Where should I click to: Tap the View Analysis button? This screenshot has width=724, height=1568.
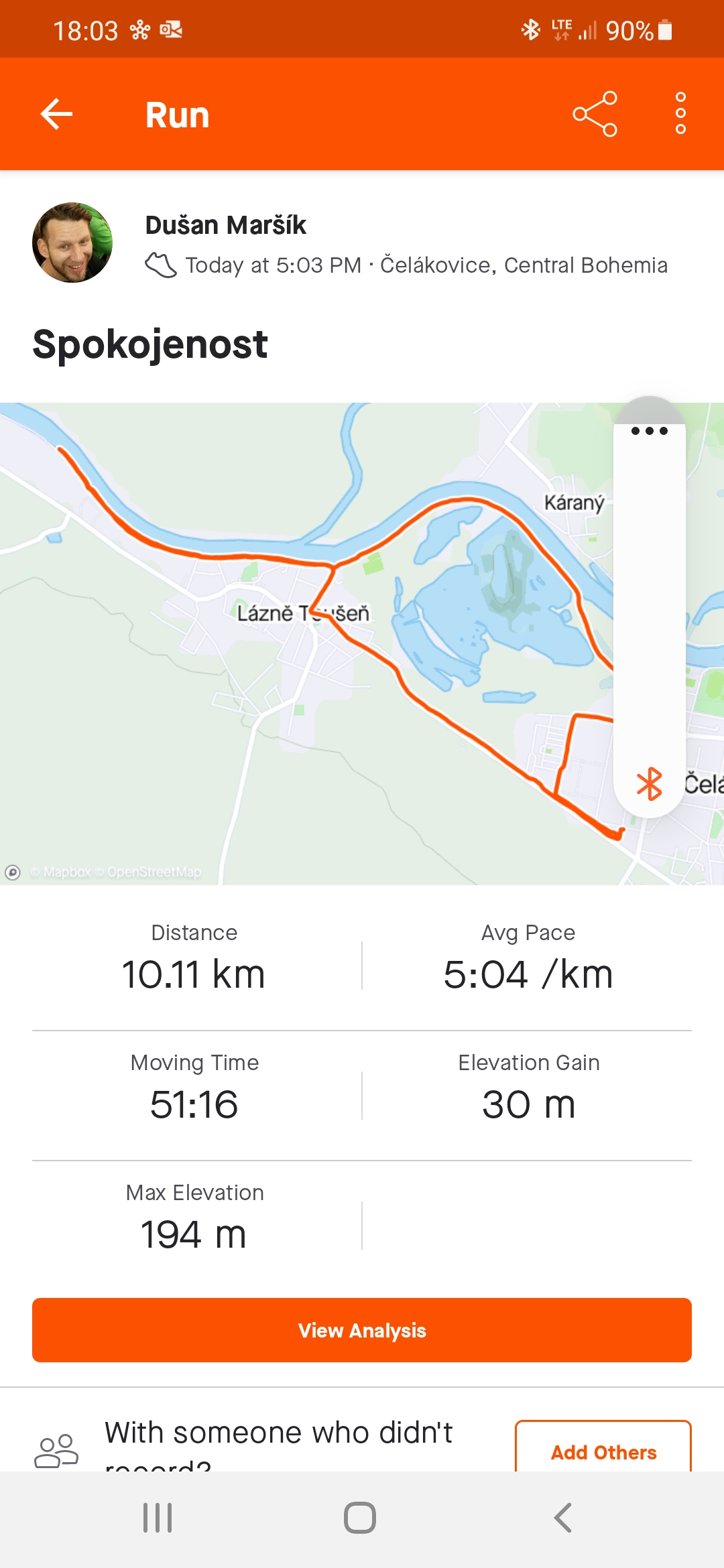[362, 1330]
